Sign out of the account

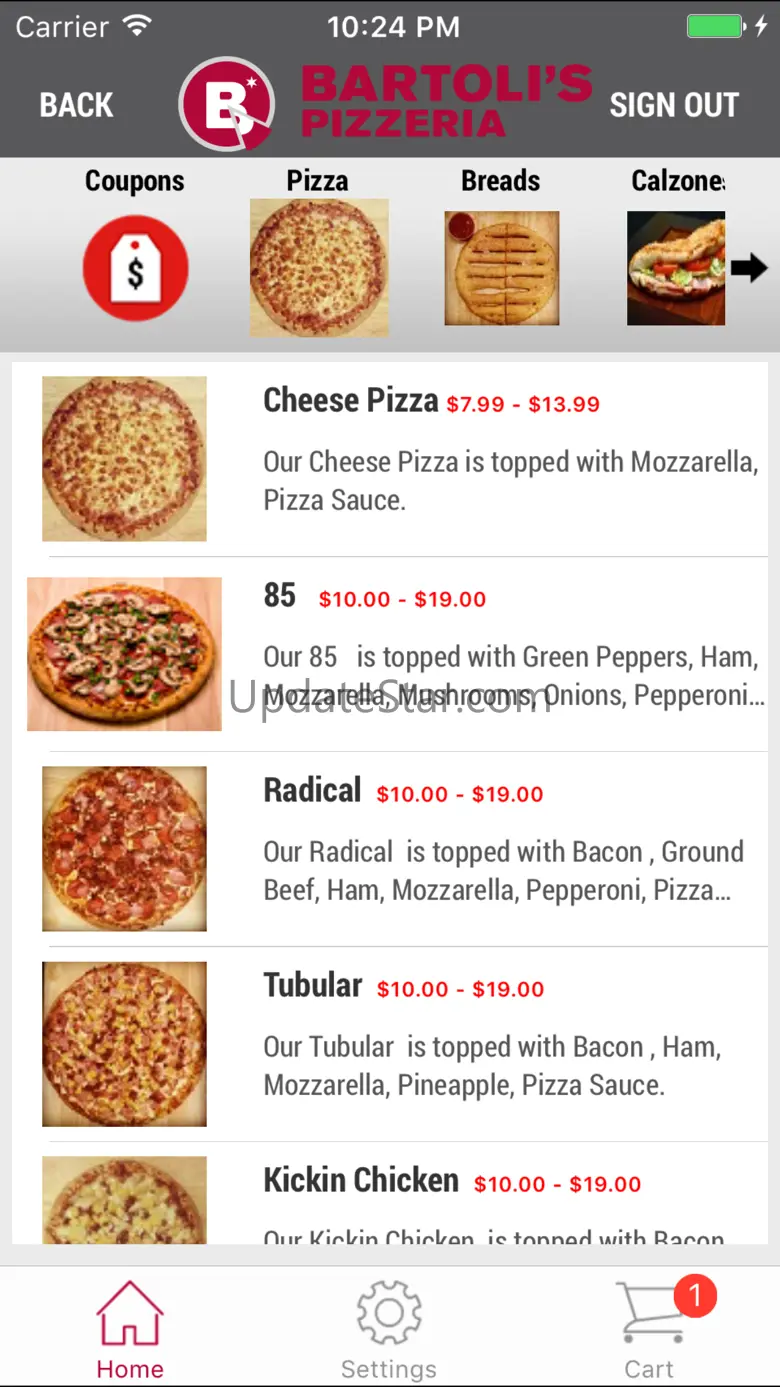click(673, 105)
